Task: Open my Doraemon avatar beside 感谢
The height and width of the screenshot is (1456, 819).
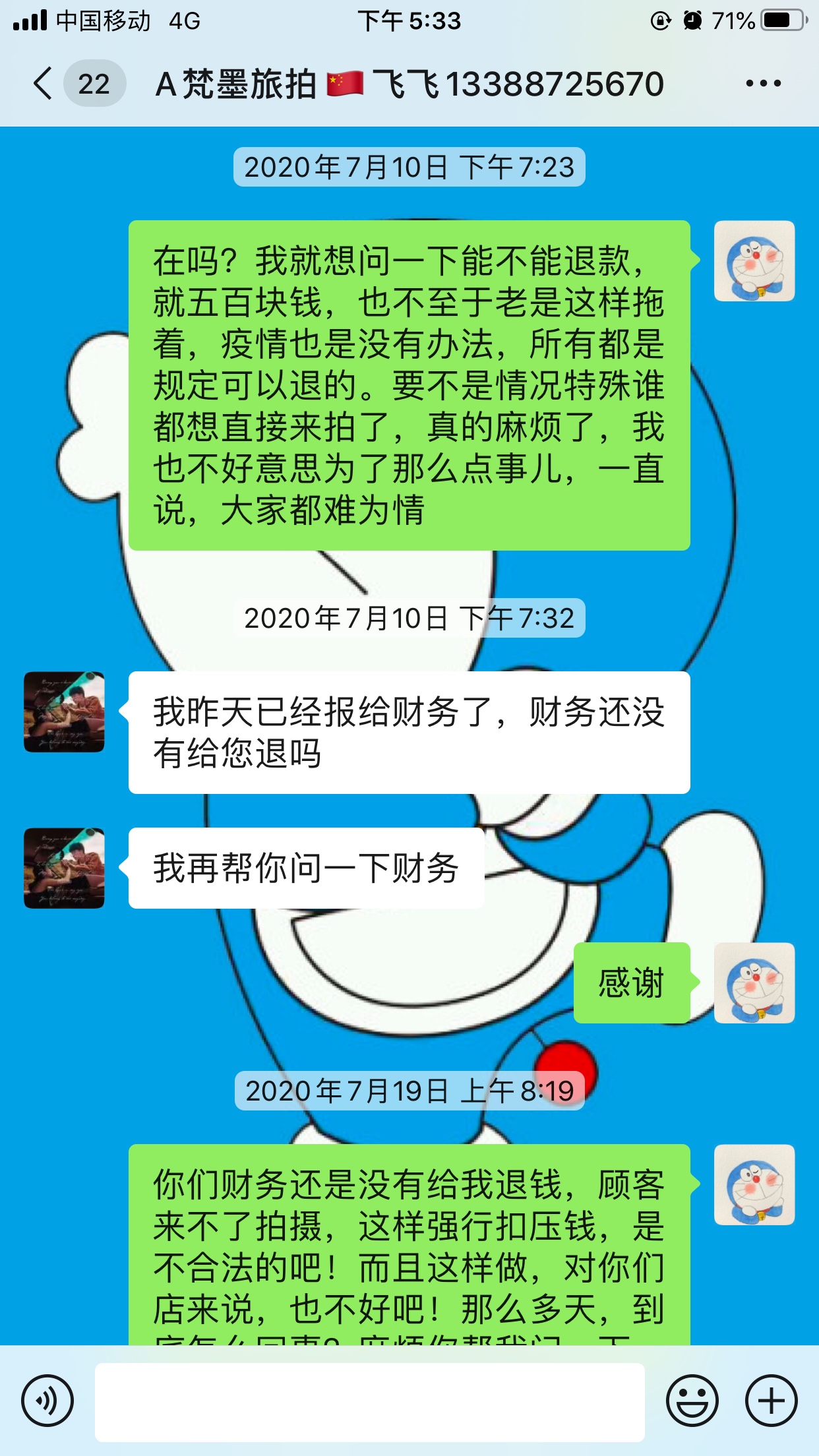Action: (754, 983)
